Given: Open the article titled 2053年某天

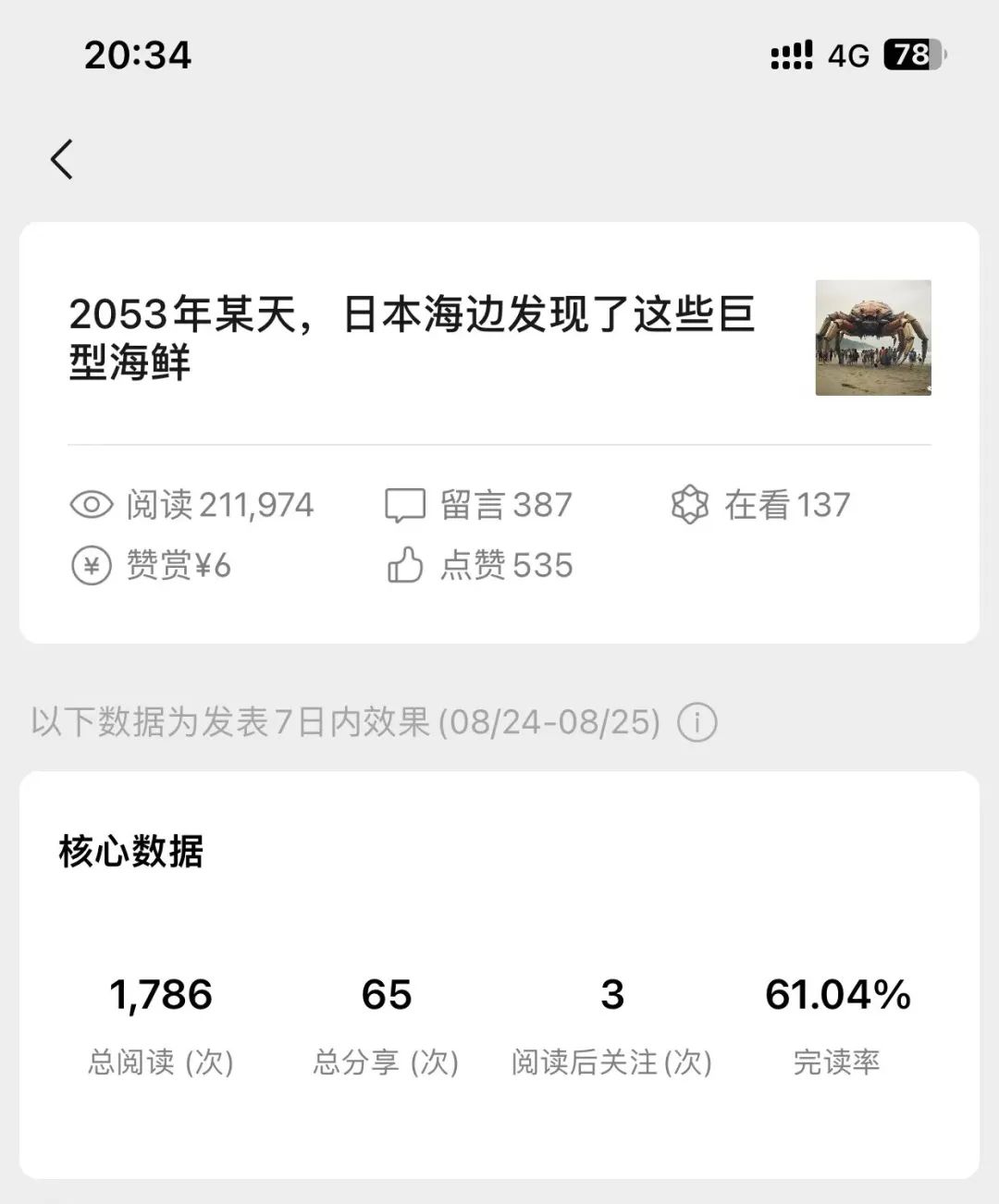Looking at the screenshot, I should coord(413,338).
